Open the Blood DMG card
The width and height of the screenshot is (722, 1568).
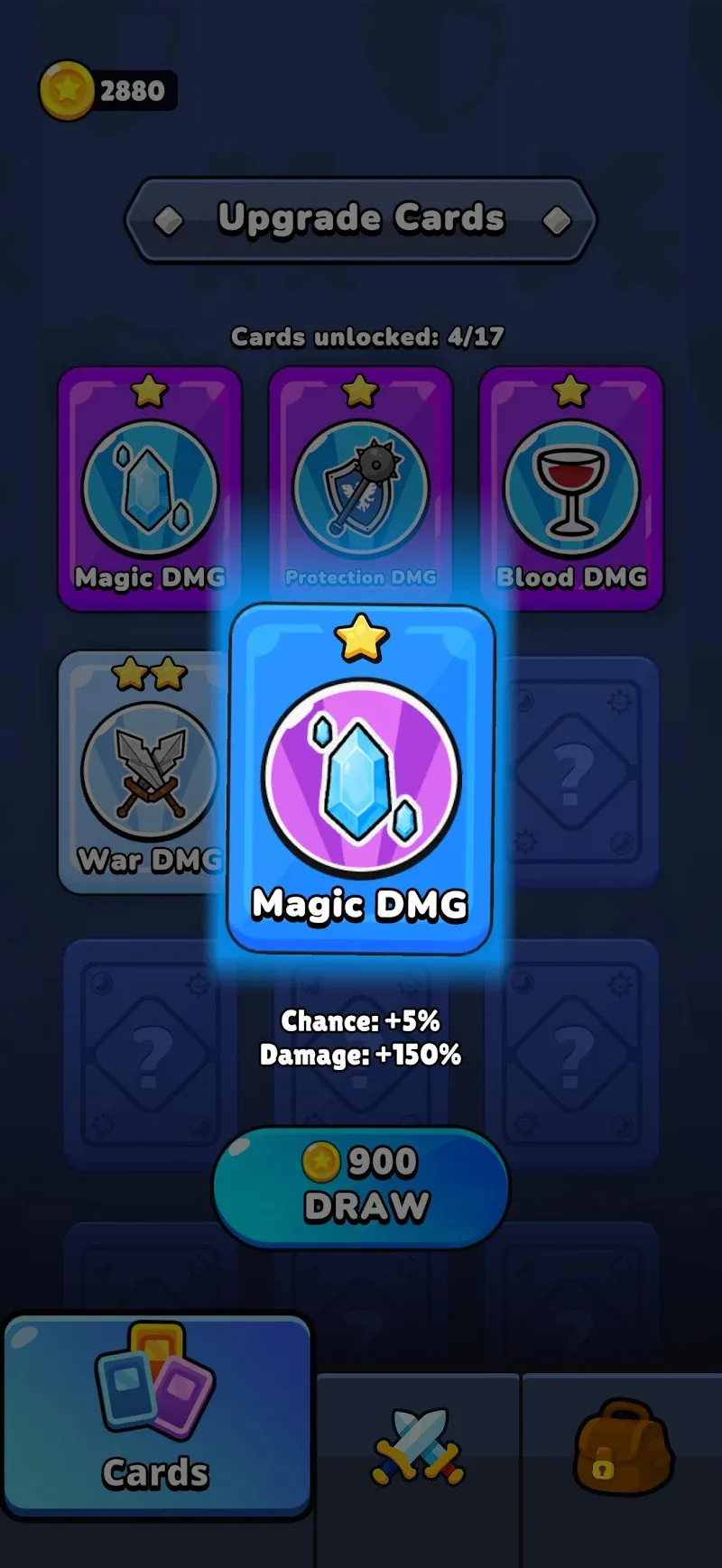pyautogui.click(x=571, y=487)
